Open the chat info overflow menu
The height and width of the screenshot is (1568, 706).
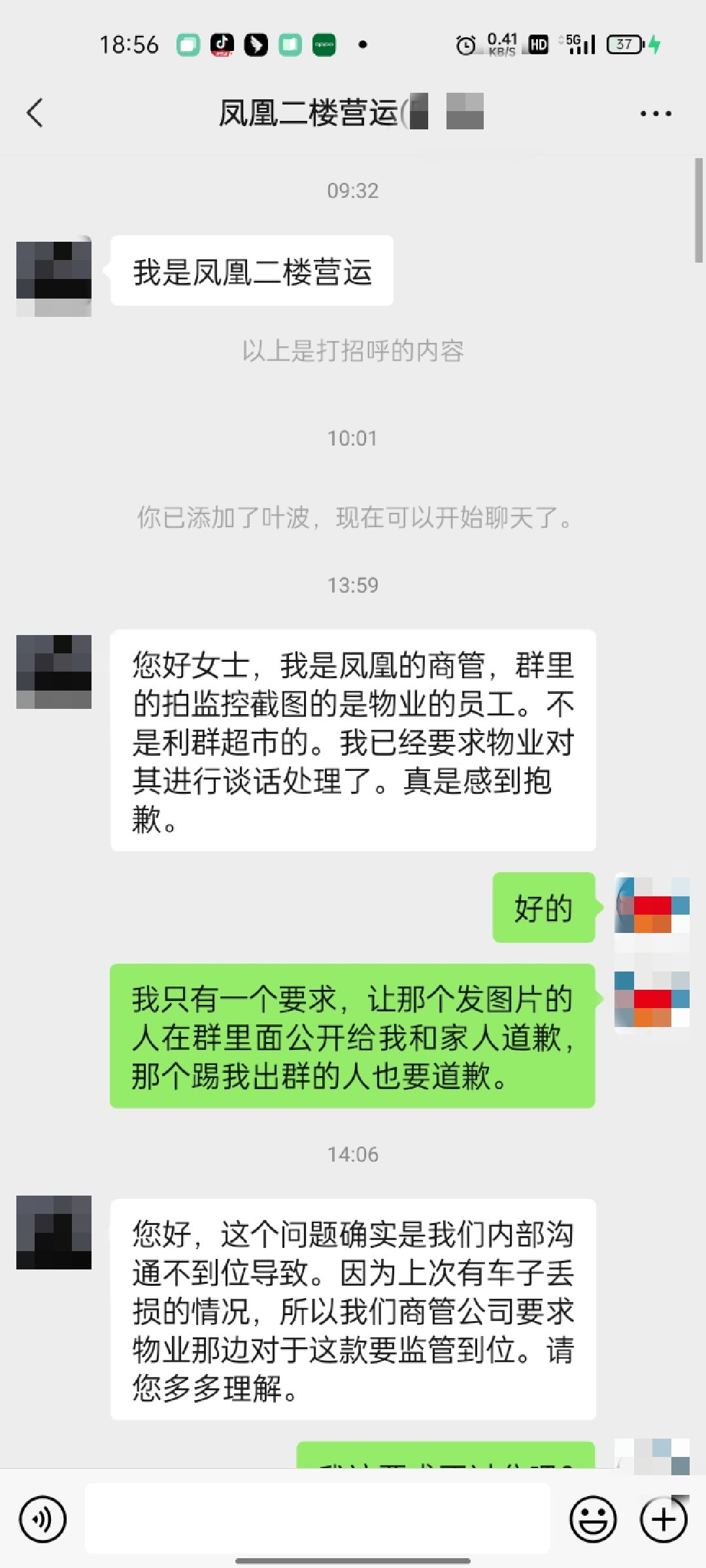tap(655, 114)
